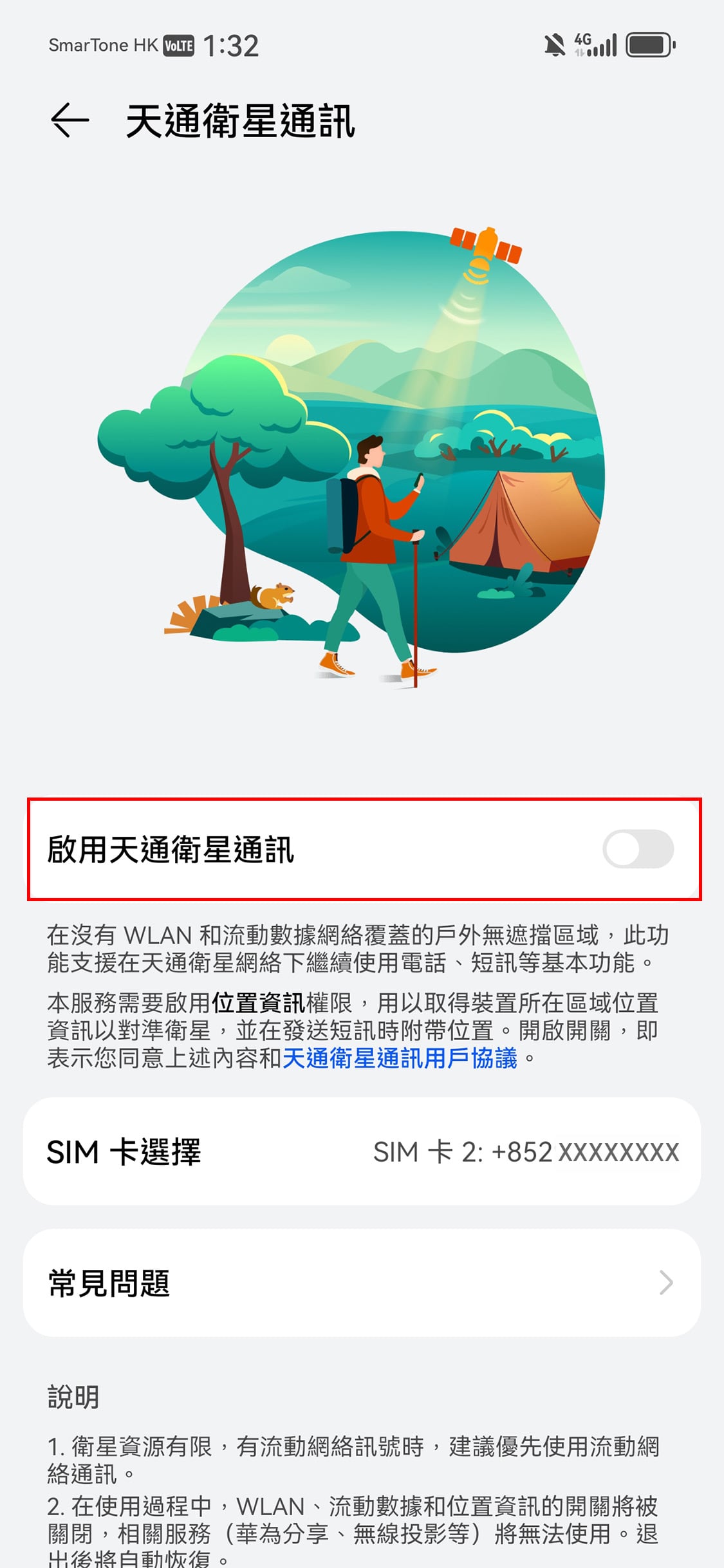Enable 啟用天通衛星通訊 switch
The width and height of the screenshot is (724, 1568).
point(637,849)
